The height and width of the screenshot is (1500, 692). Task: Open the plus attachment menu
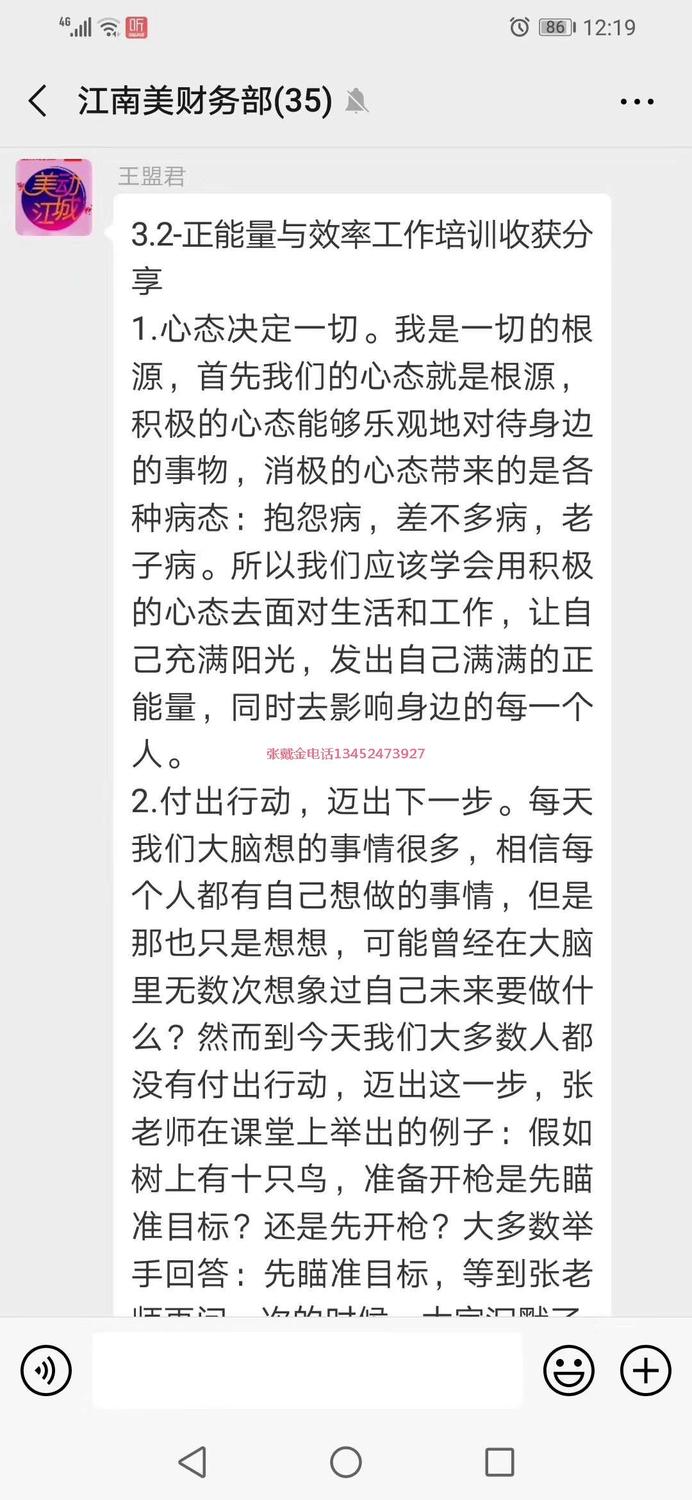pyautogui.click(x=645, y=1370)
